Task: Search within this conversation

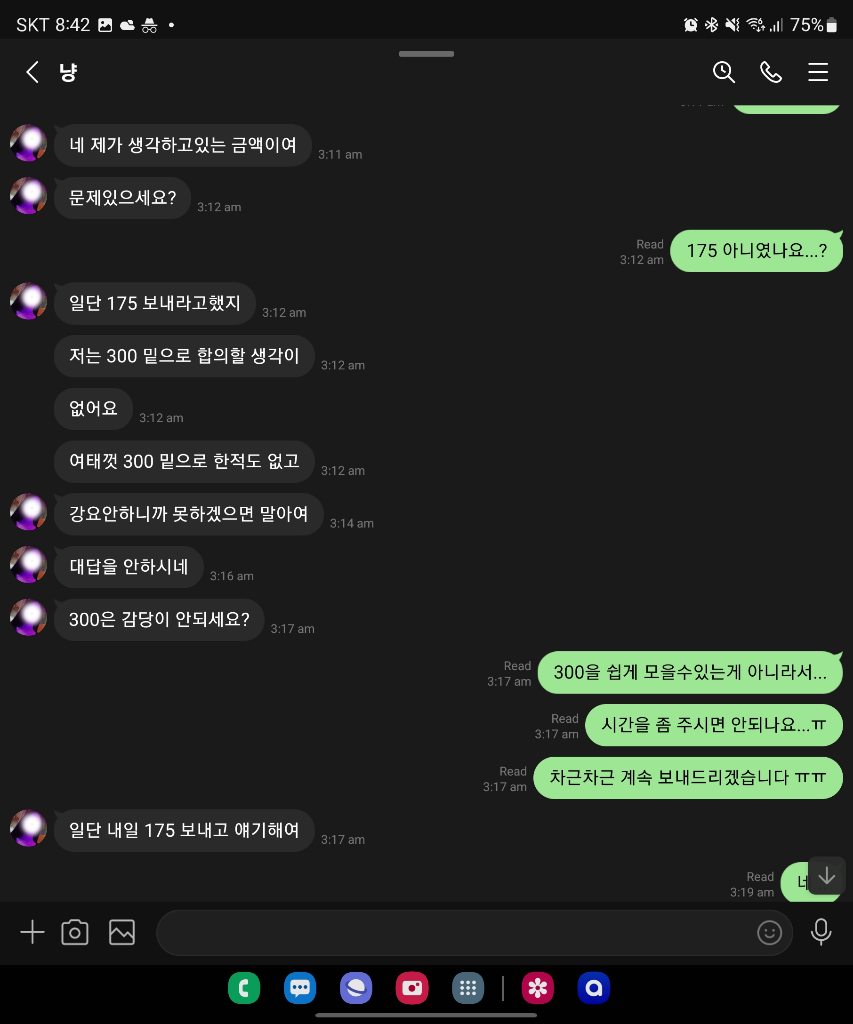Action: [723, 72]
